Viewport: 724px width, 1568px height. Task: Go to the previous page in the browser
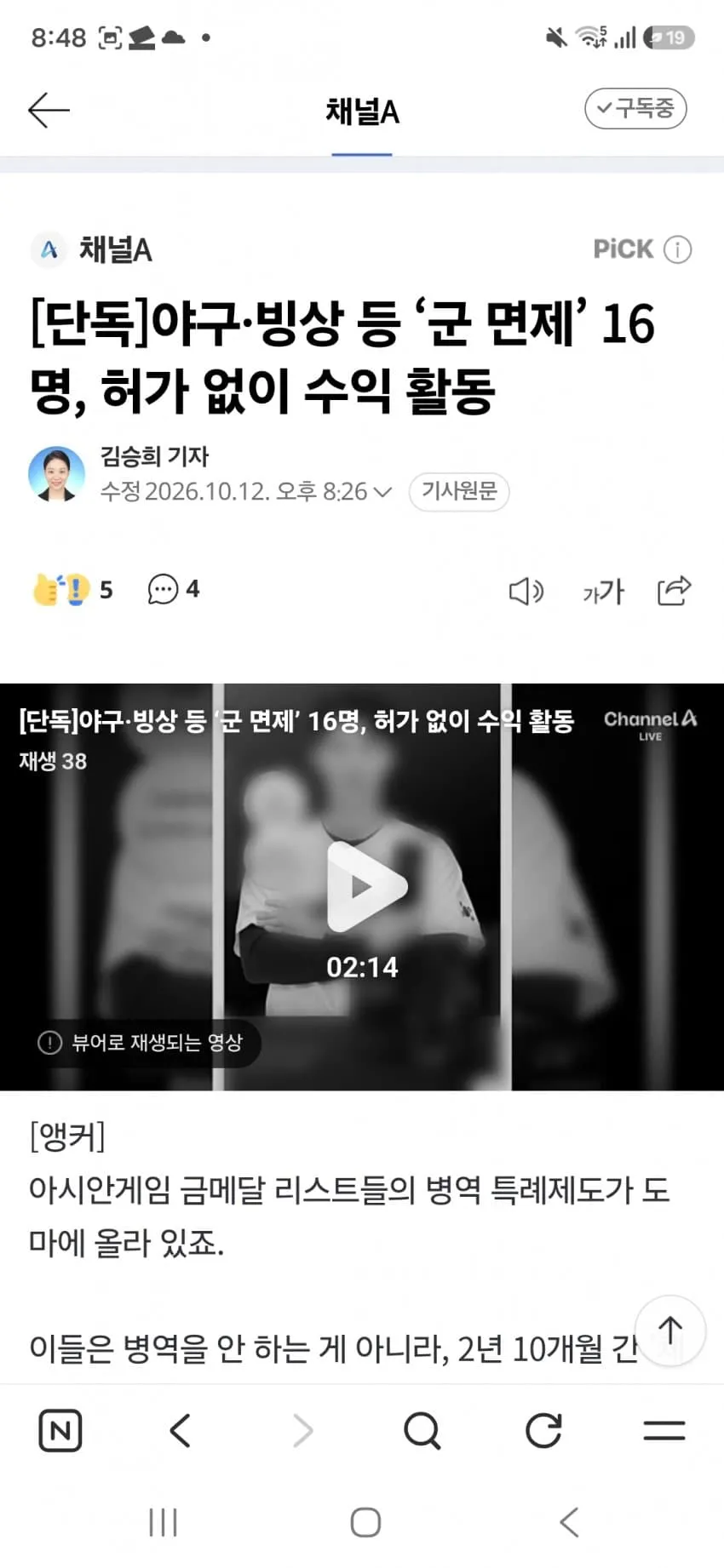[x=180, y=1430]
